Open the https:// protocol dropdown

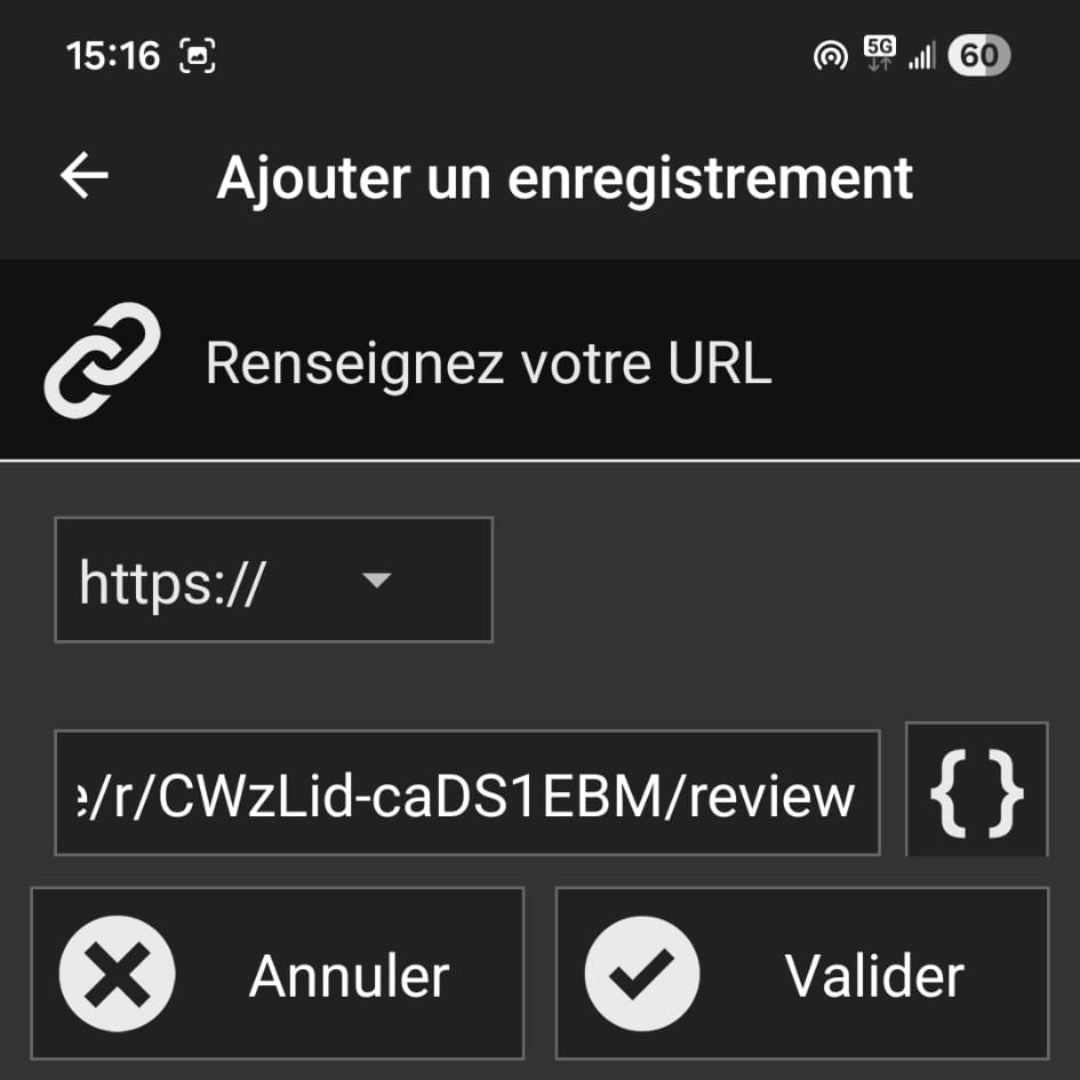click(x=273, y=580)
